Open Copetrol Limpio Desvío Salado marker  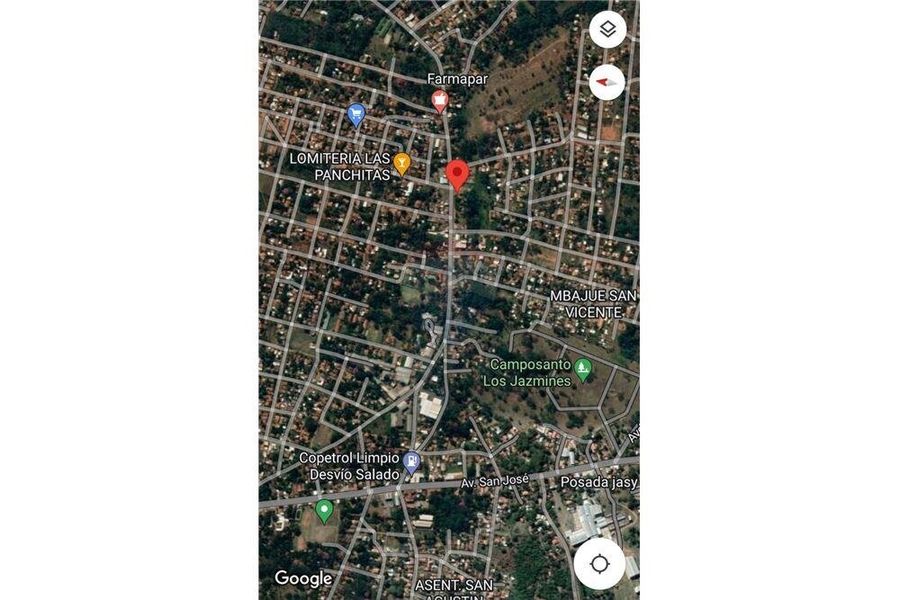click(x=411, y=462)
